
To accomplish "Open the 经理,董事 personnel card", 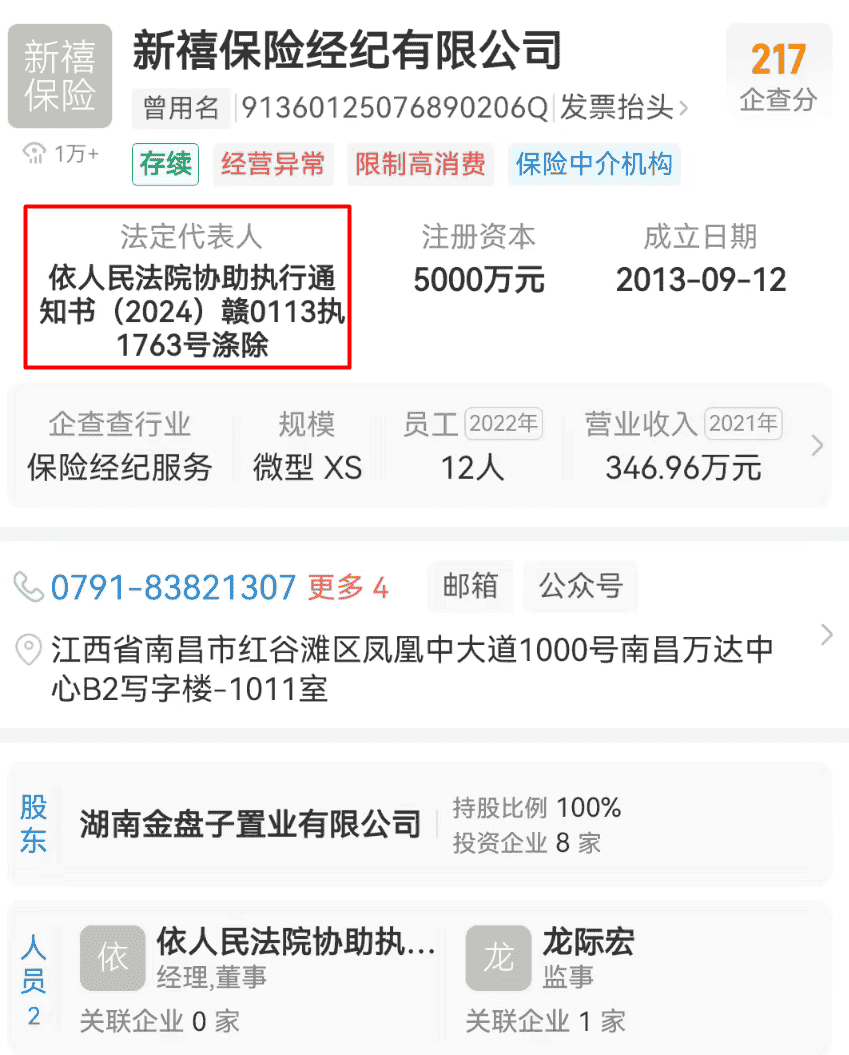I will click(260, 975).
